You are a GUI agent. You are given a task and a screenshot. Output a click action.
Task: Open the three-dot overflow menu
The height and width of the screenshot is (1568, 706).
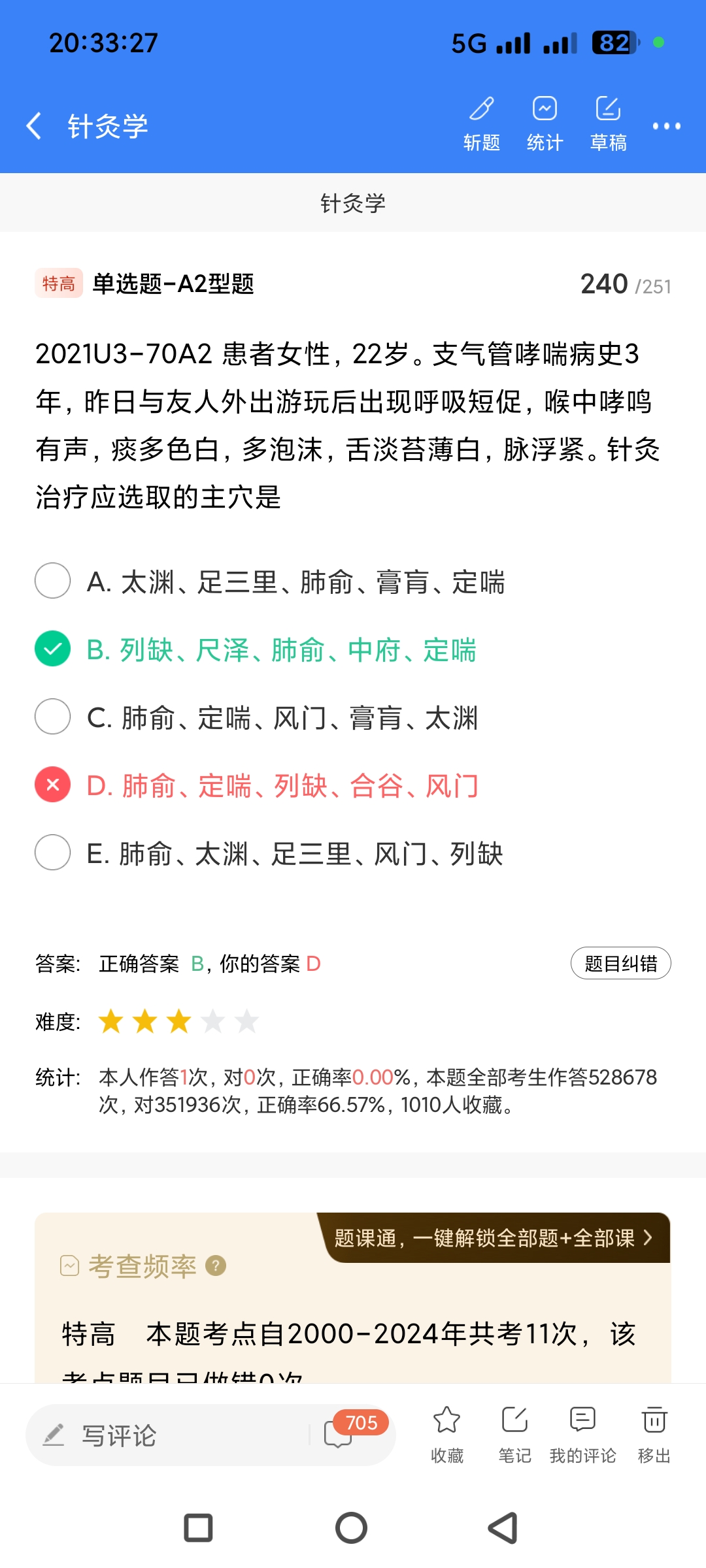[x=666, y=125]
